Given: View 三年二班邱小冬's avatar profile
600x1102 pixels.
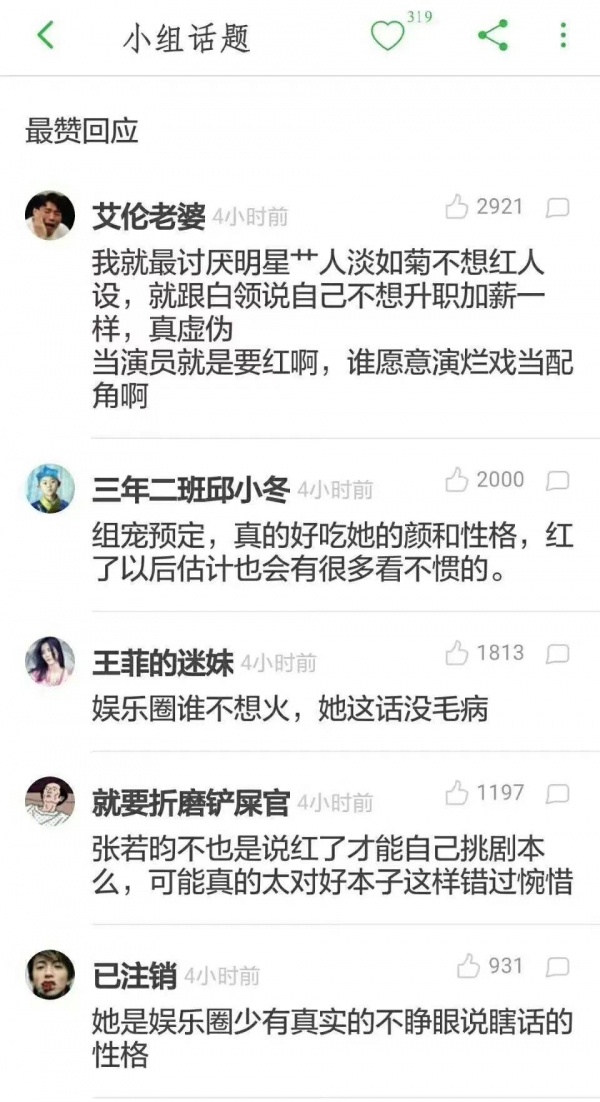Looking at the screenshot, I should coord(50,488).
